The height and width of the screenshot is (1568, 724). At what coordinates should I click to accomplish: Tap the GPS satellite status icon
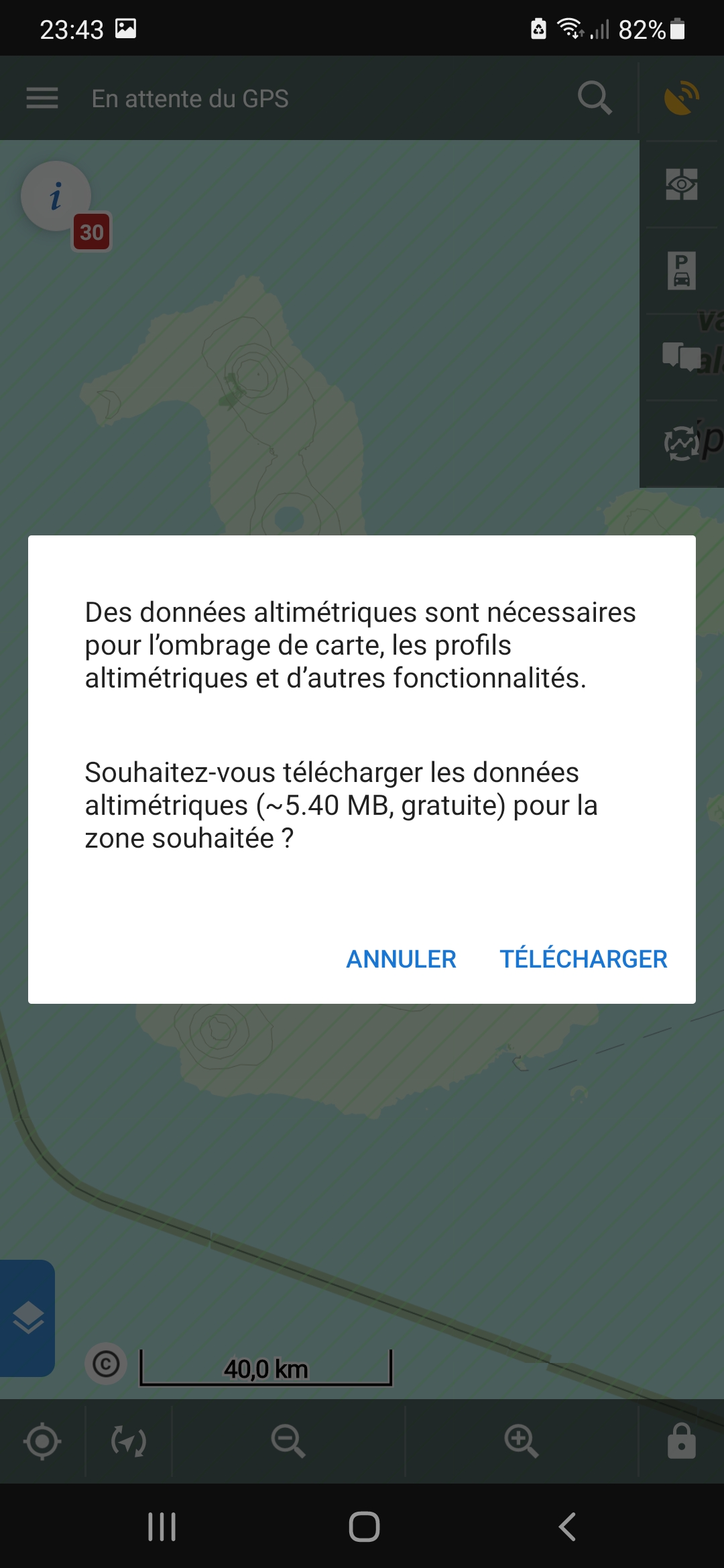pyautogui.click(x=682, y=99)
